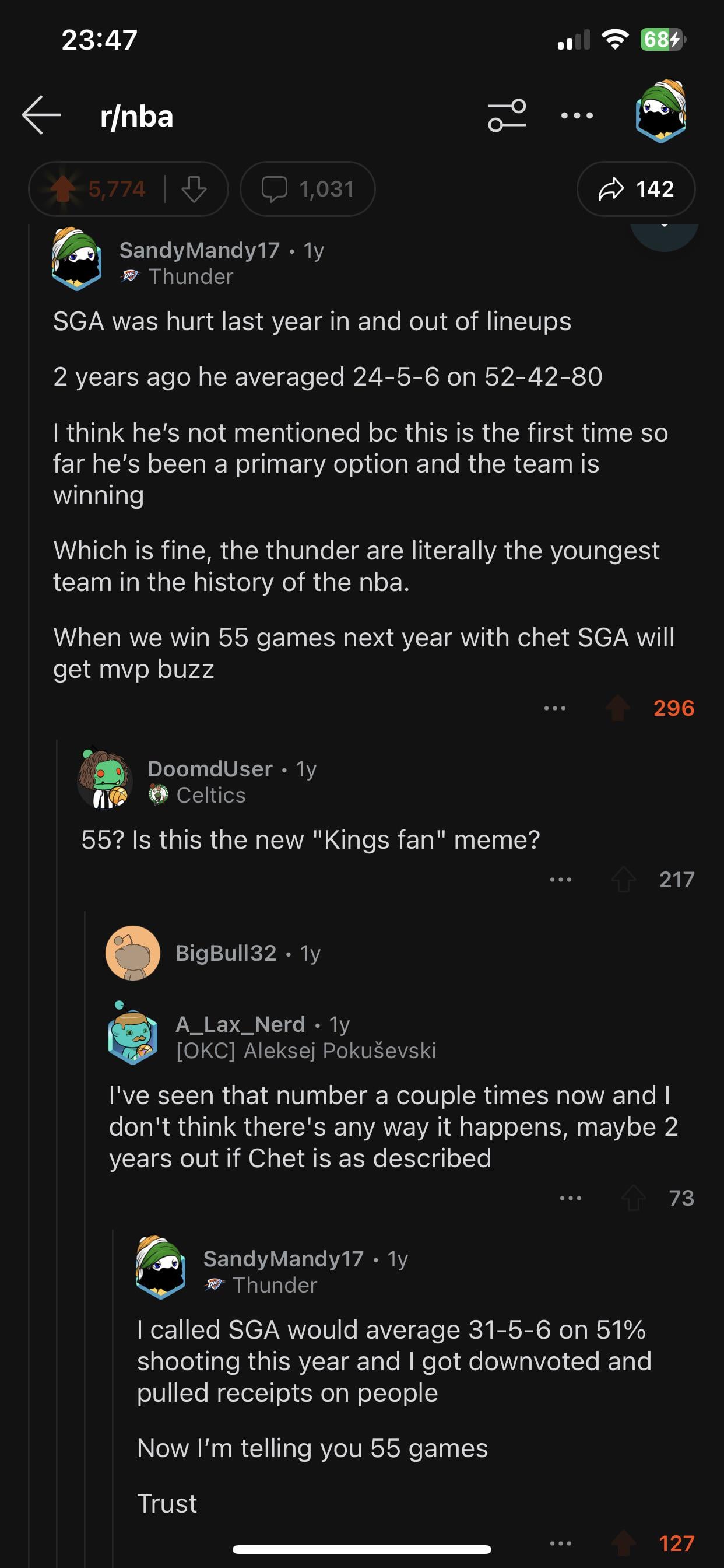Viewport: 724px width, 1568px height.
Task: Share the post with 142 shares
Action: click(636, 190)
